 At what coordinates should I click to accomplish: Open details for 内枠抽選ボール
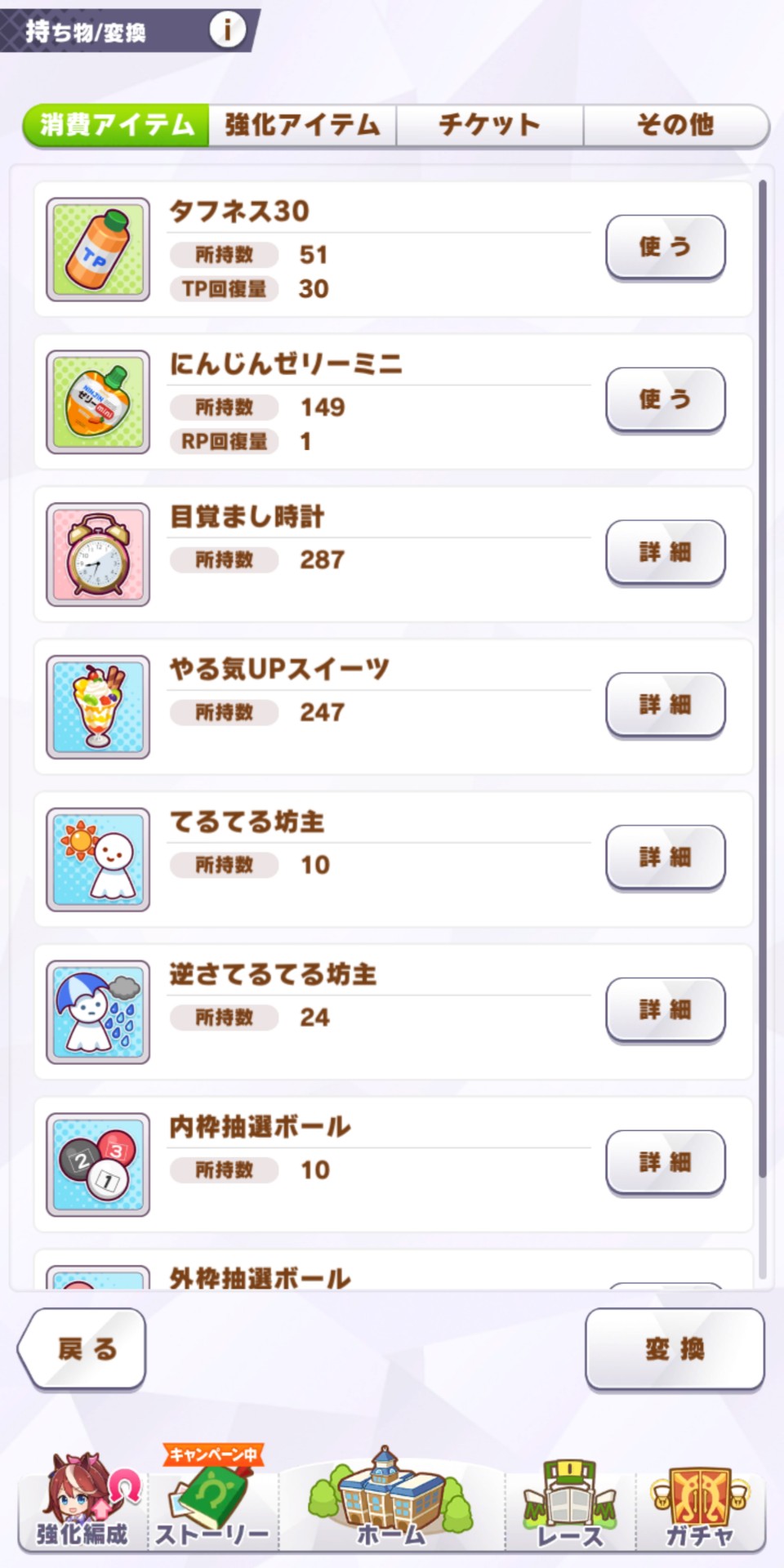coord(665,1162)
